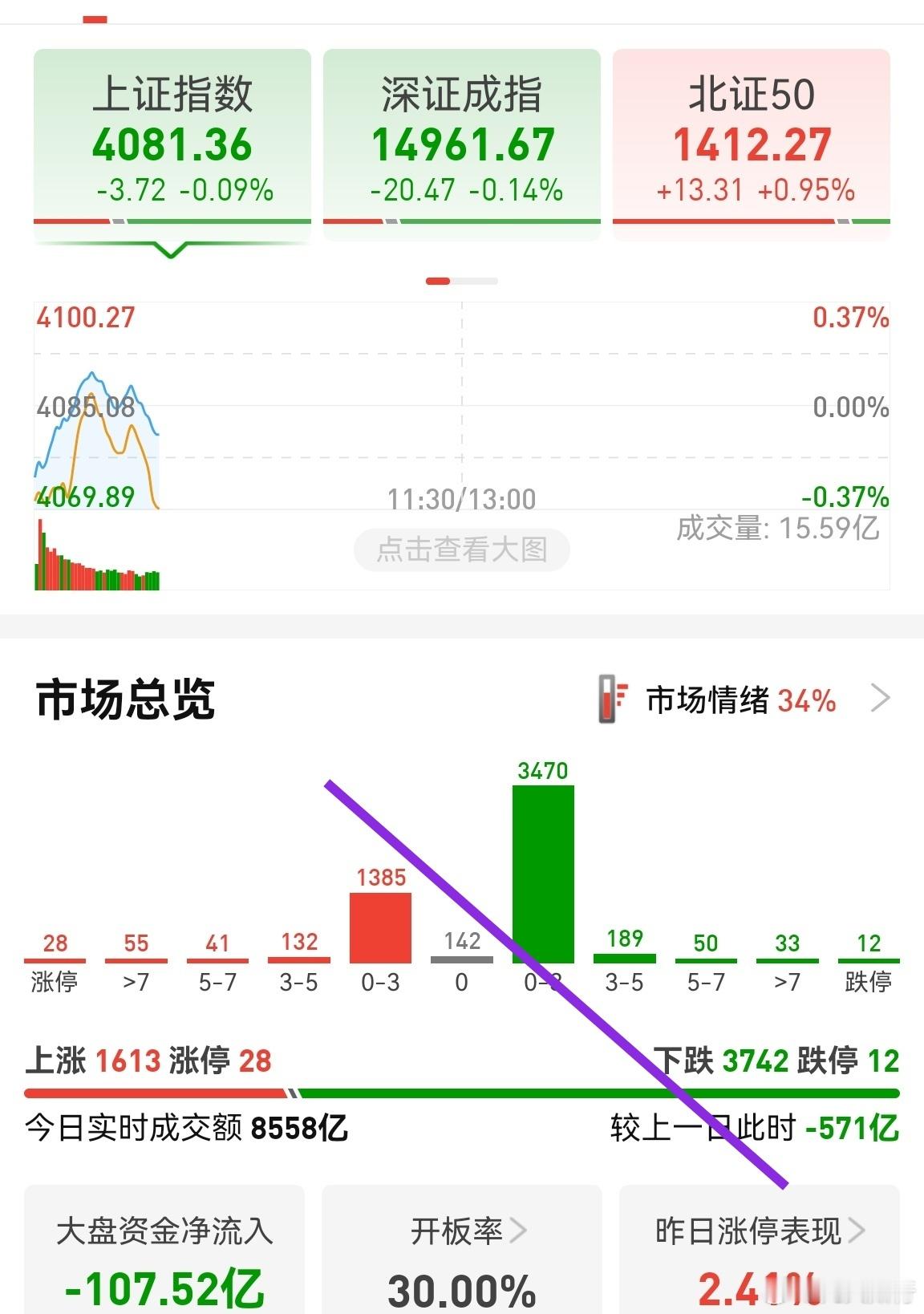Click the 涨停 bar showing 28 stocks

coord(54,962)
